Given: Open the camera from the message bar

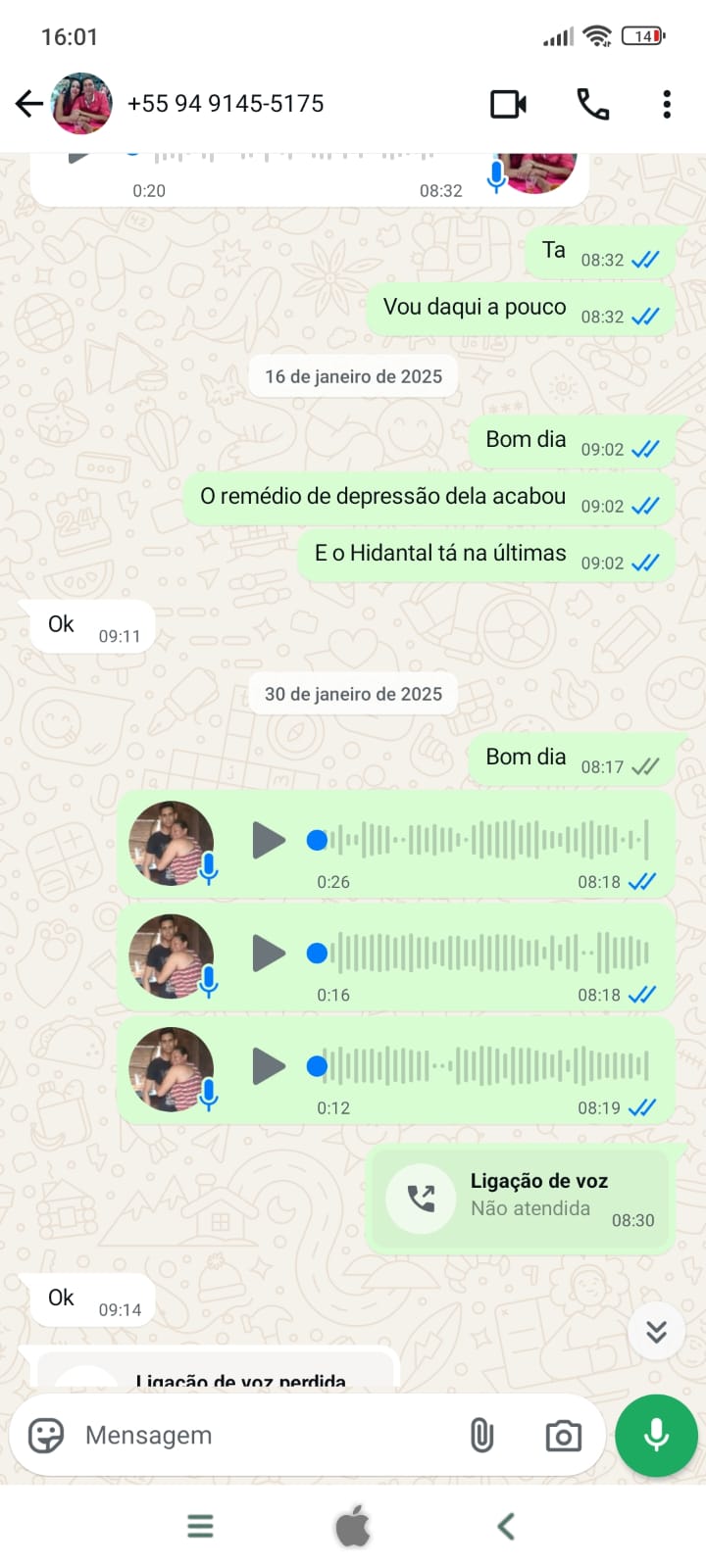Looking at the screenshot, I should (x=563, y=1436).
